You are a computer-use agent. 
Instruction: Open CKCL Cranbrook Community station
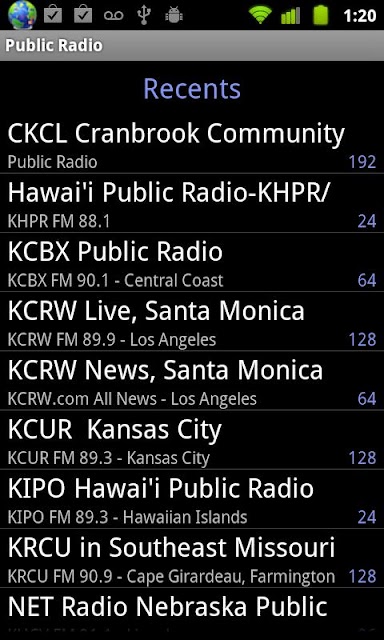(192, 146)
